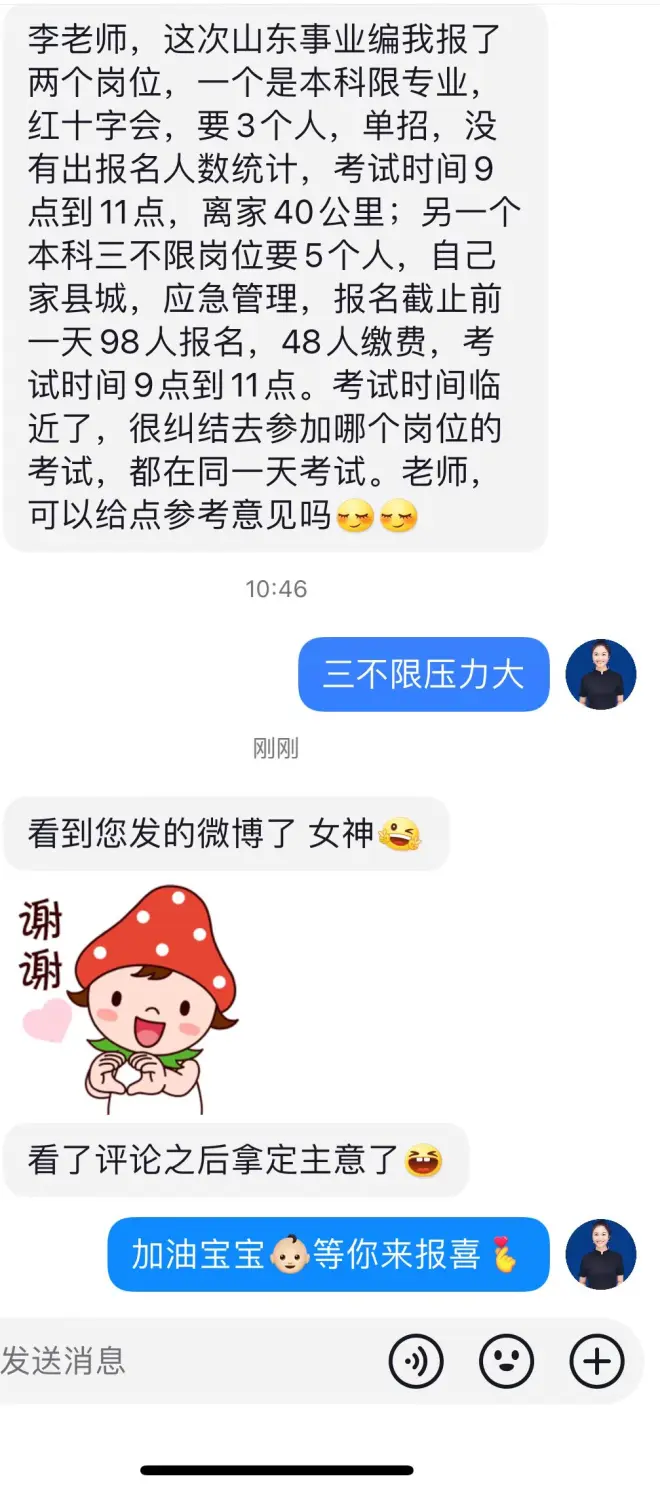The height and width of the screenshot is (1491, 660).
Task: Tap the avatar beside 加油宝宝 message
Action: point(601,1254)
